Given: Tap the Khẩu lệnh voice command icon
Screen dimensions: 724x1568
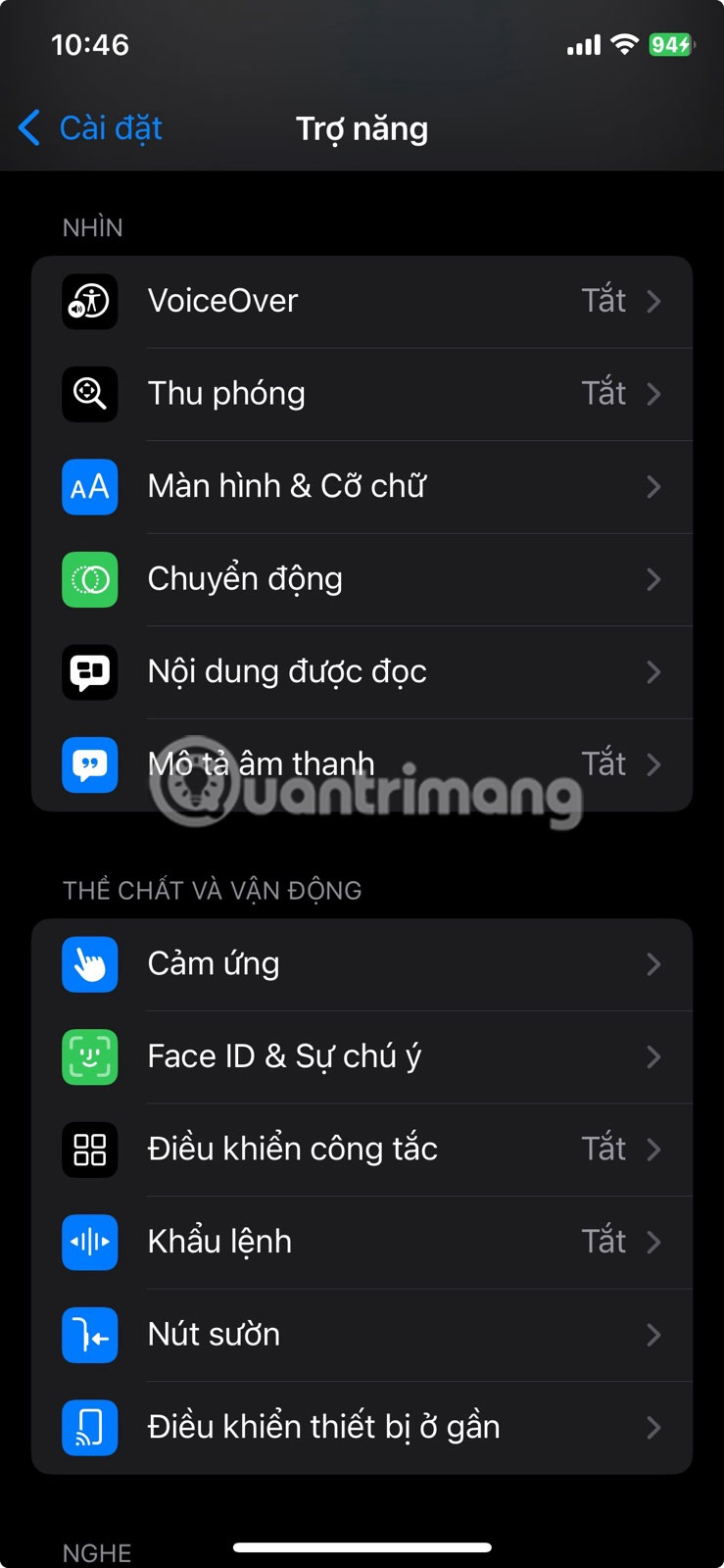Looking at the screenshot, I should pyautogui.click(x=89, y=1243).
